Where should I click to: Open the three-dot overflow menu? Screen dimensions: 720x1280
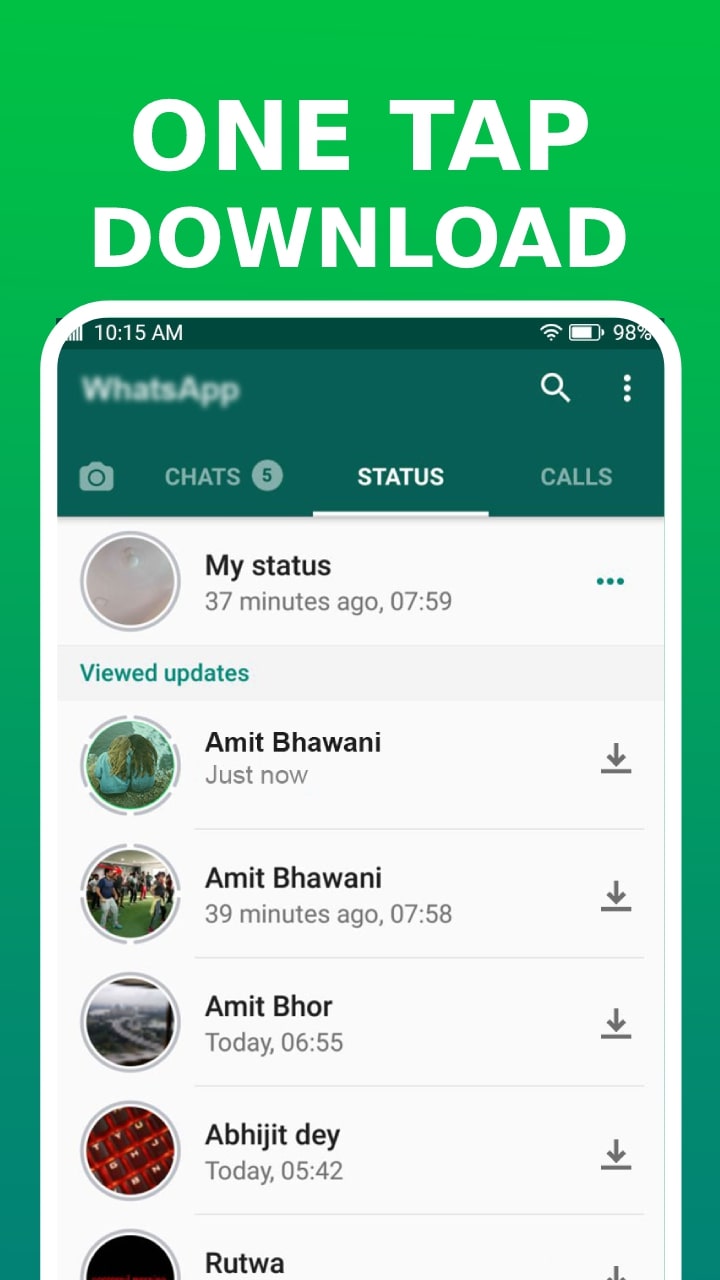coord(627,389)
